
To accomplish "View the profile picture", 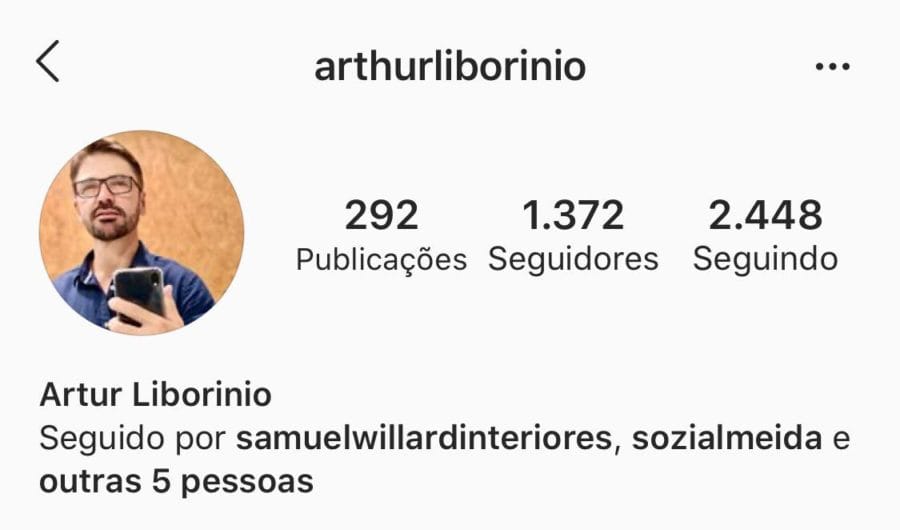I will pyautogui.click(x=141, y=233).
